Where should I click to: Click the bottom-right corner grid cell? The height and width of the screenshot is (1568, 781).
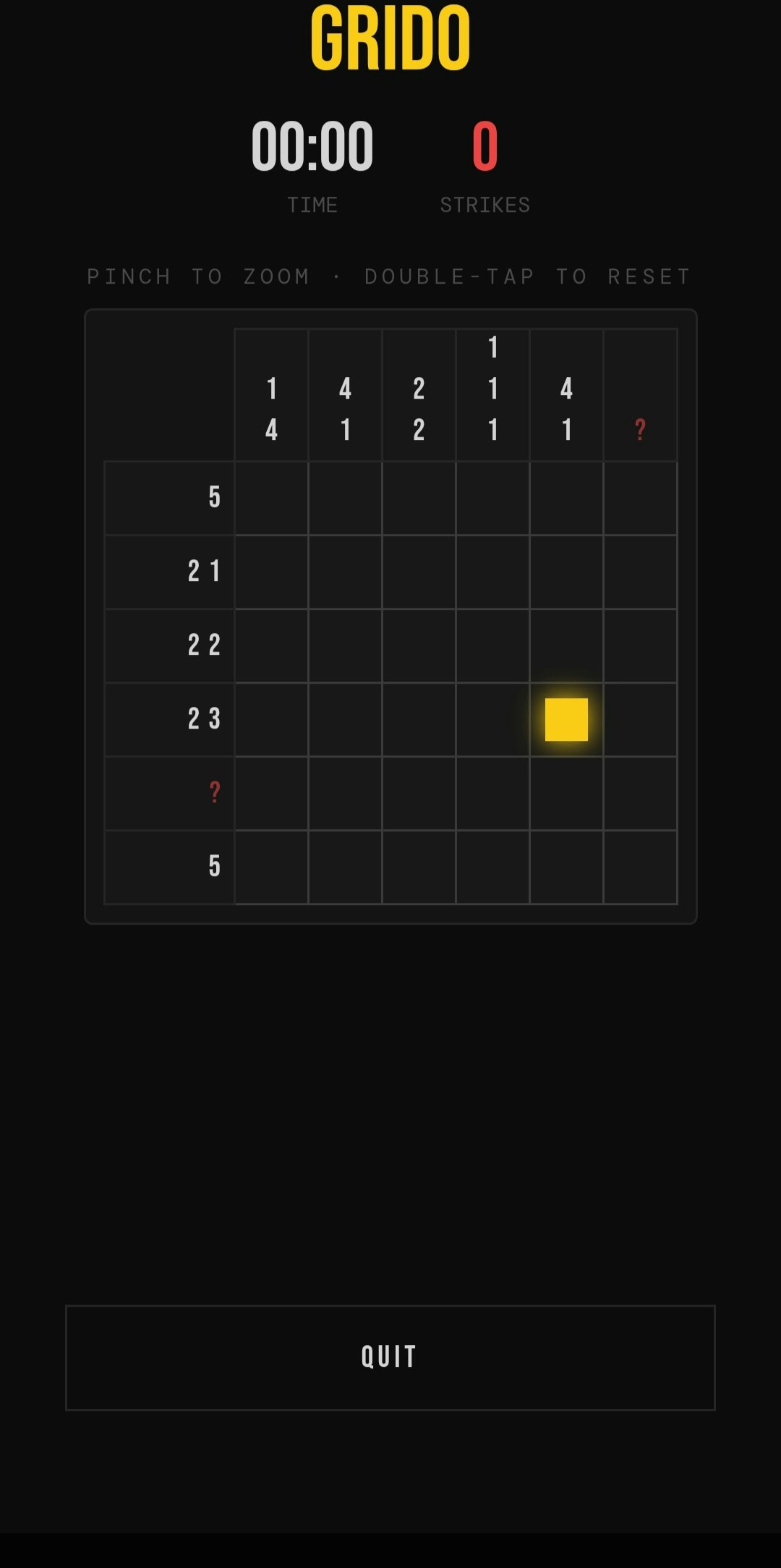pos(641,865)
